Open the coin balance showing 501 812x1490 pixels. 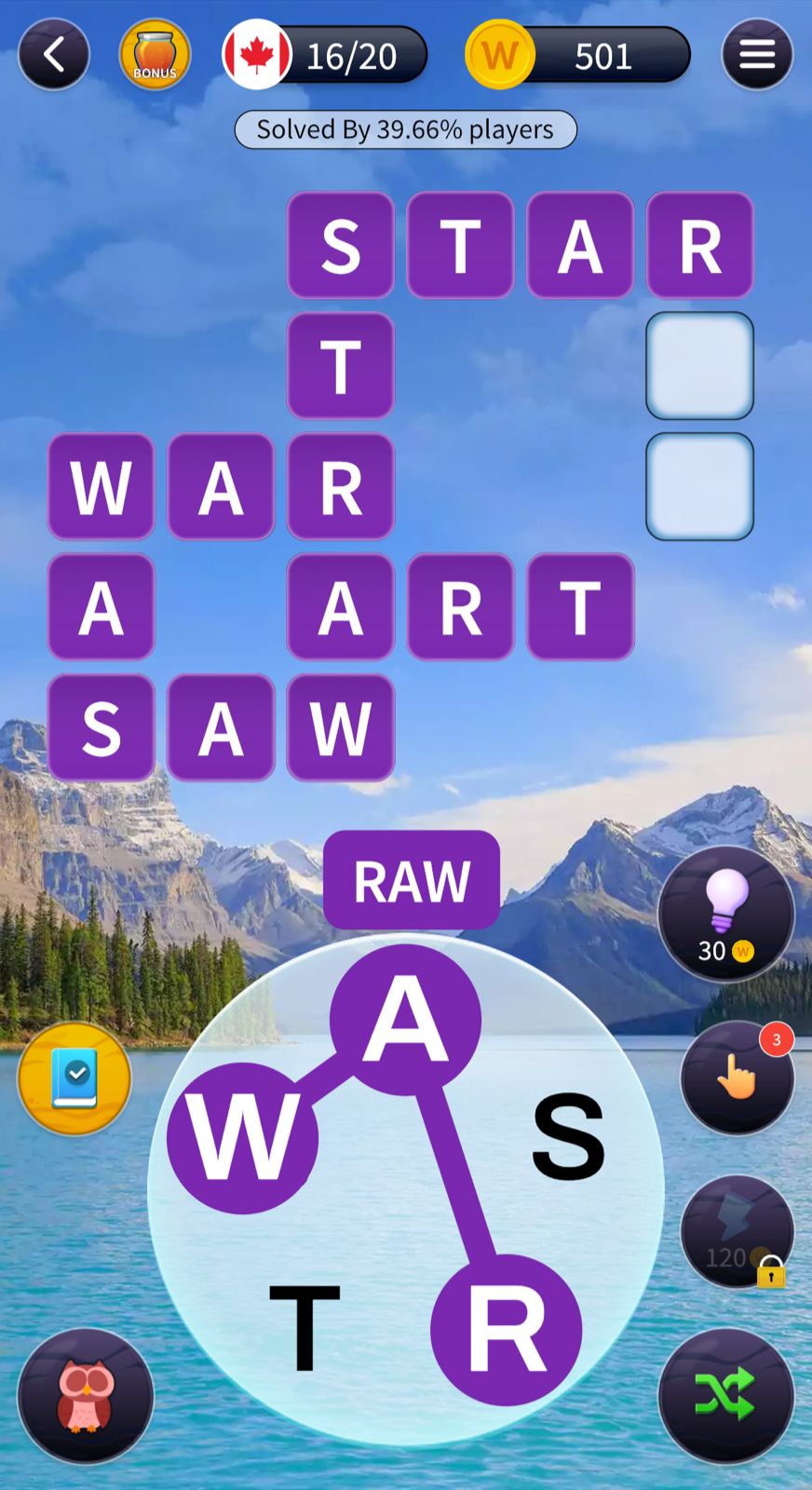pyautogui.click(x=578, y=56)
